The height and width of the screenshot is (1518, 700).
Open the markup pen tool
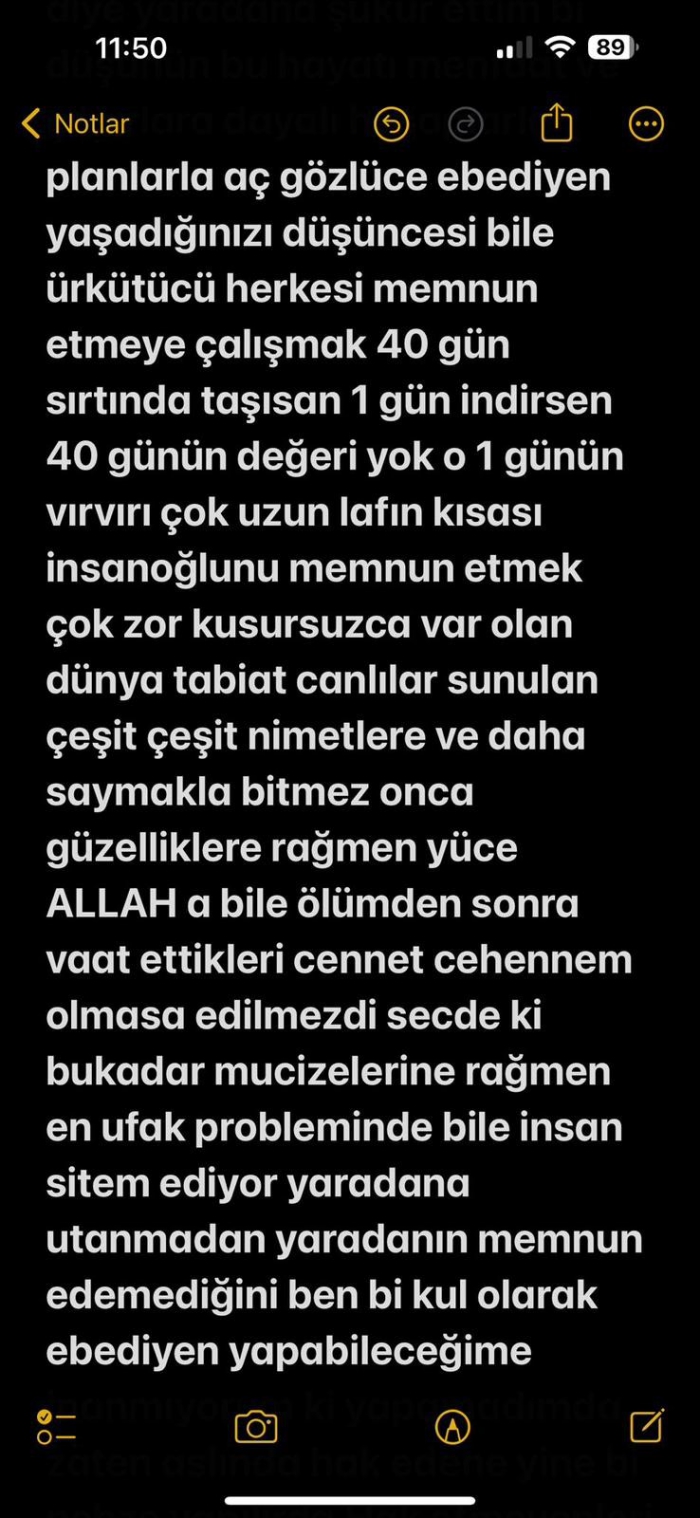453,1427
